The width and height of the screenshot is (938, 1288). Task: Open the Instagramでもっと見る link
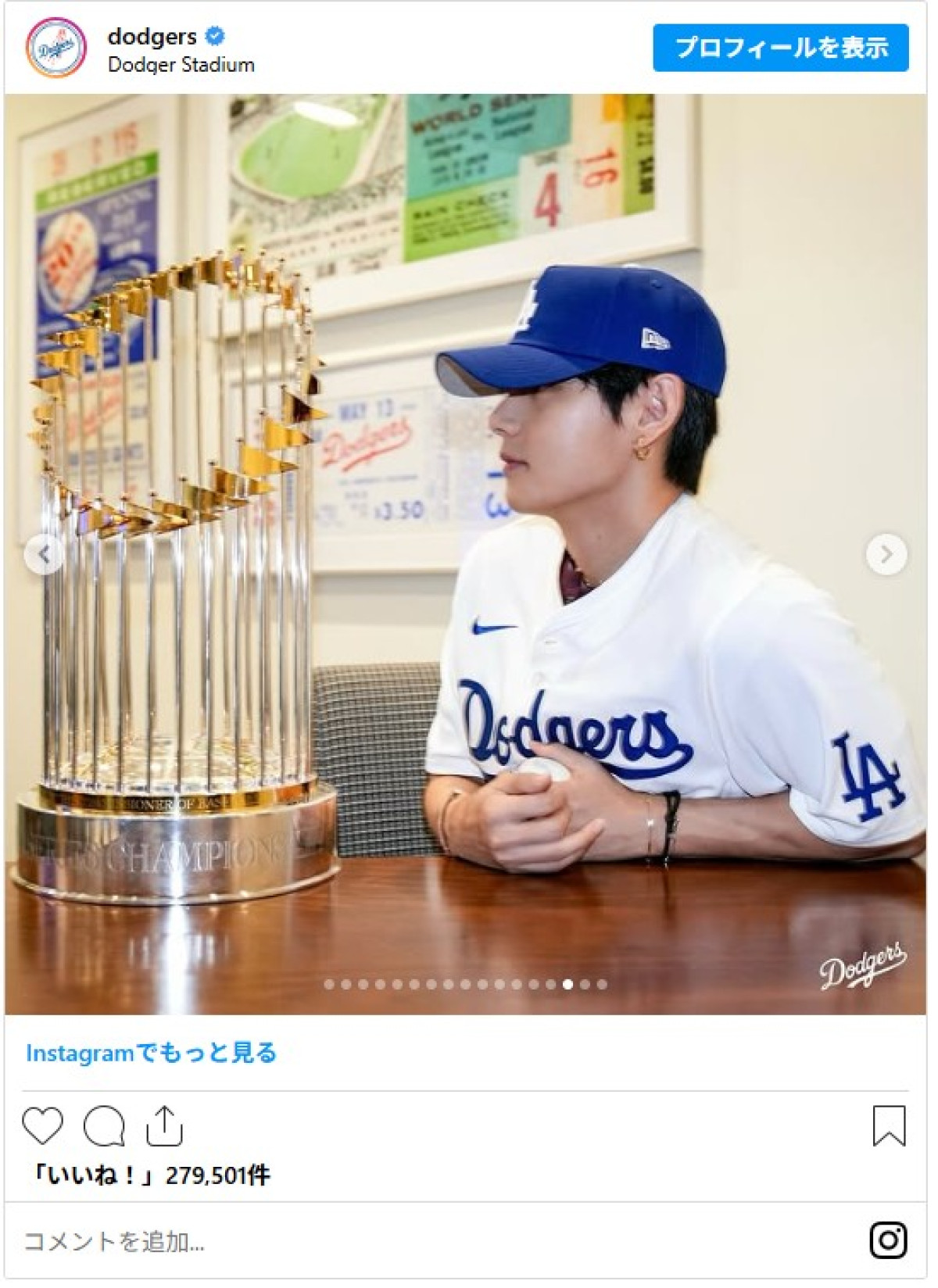[x=152, y=1053]
